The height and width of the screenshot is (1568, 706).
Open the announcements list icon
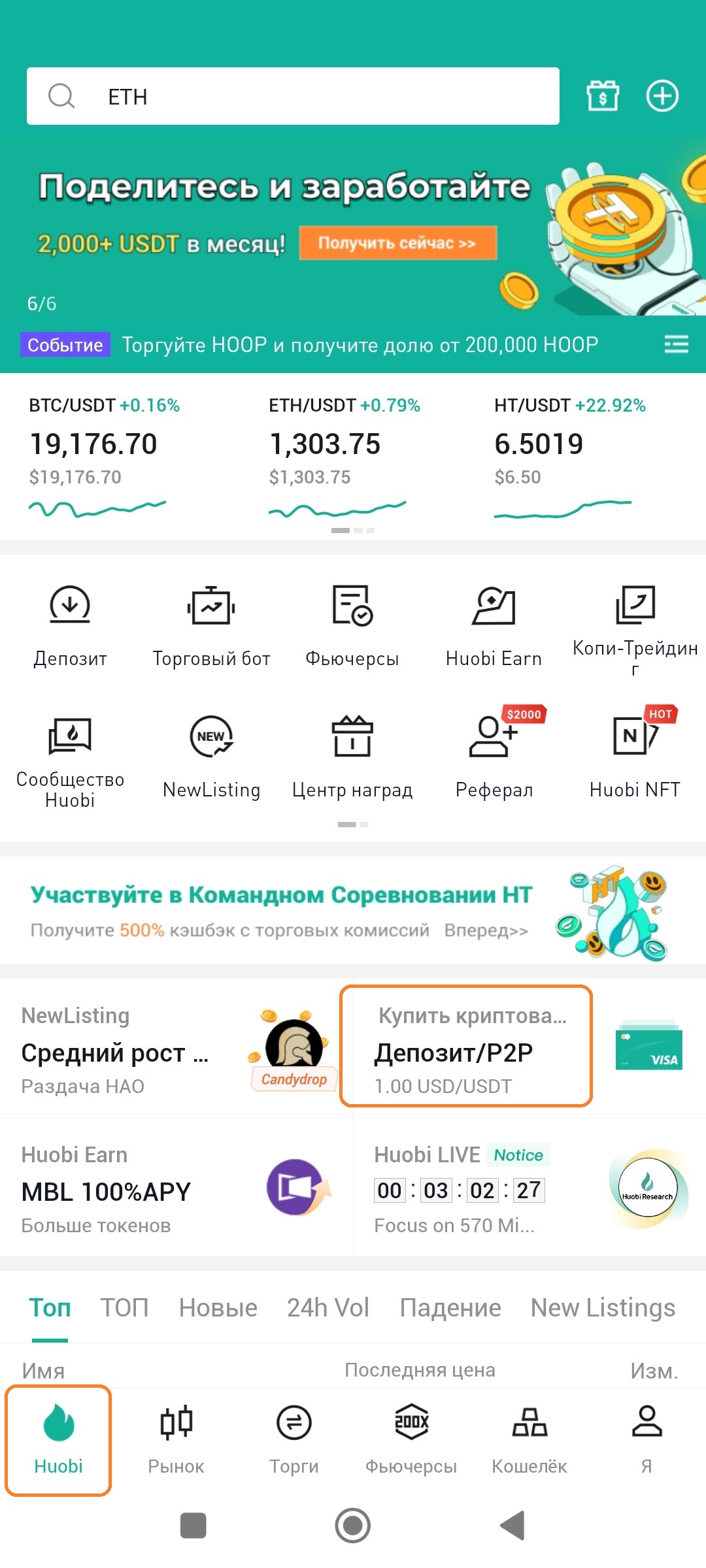pyautogui.click(x=676, y=344)
